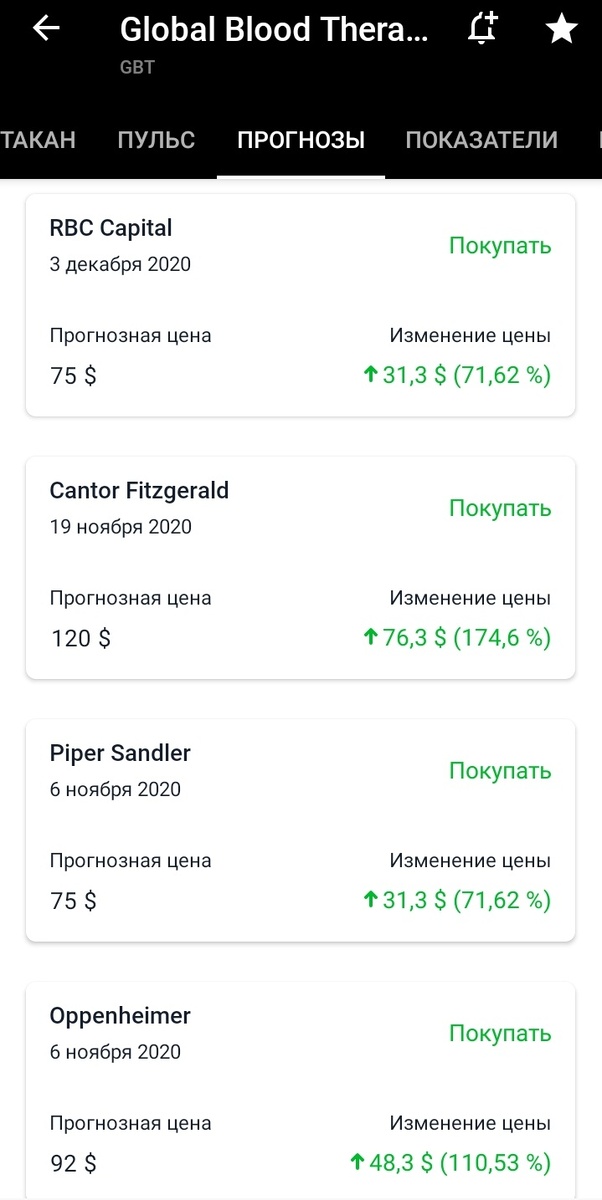The width and height of the screenshot is (602, 1200).
Task: Open the Cantor Fitzgerald forecast card
Action: coord(300,568)
